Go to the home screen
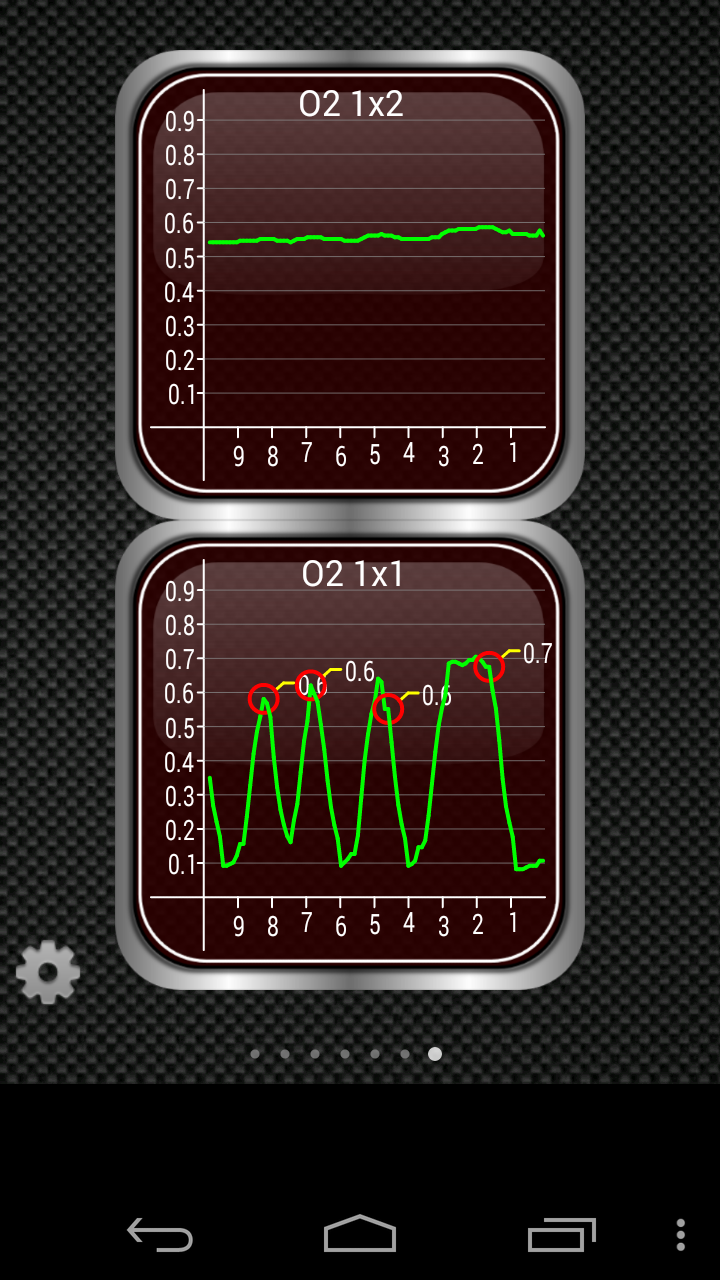The height and width of the screenshot is (1280, 720). pos(360,1234)
